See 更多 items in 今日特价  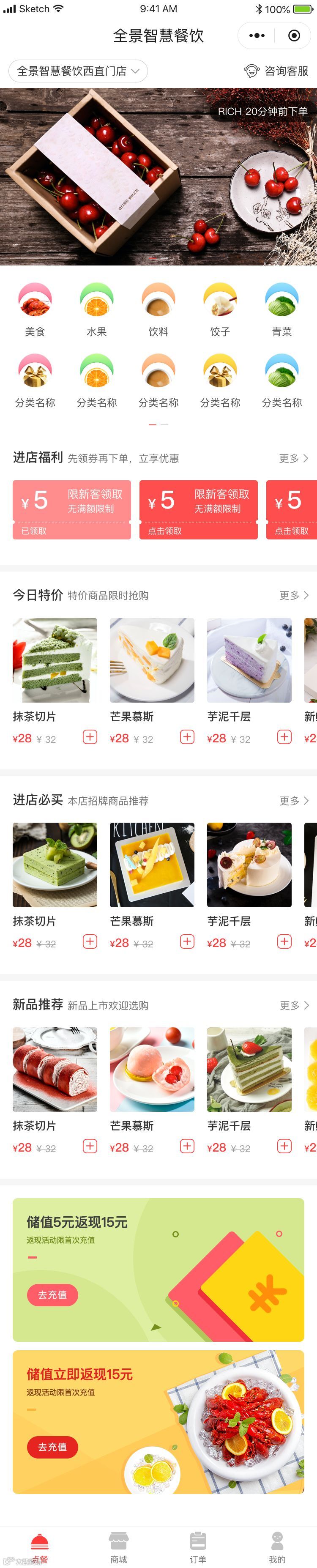(x=294, y=595)
